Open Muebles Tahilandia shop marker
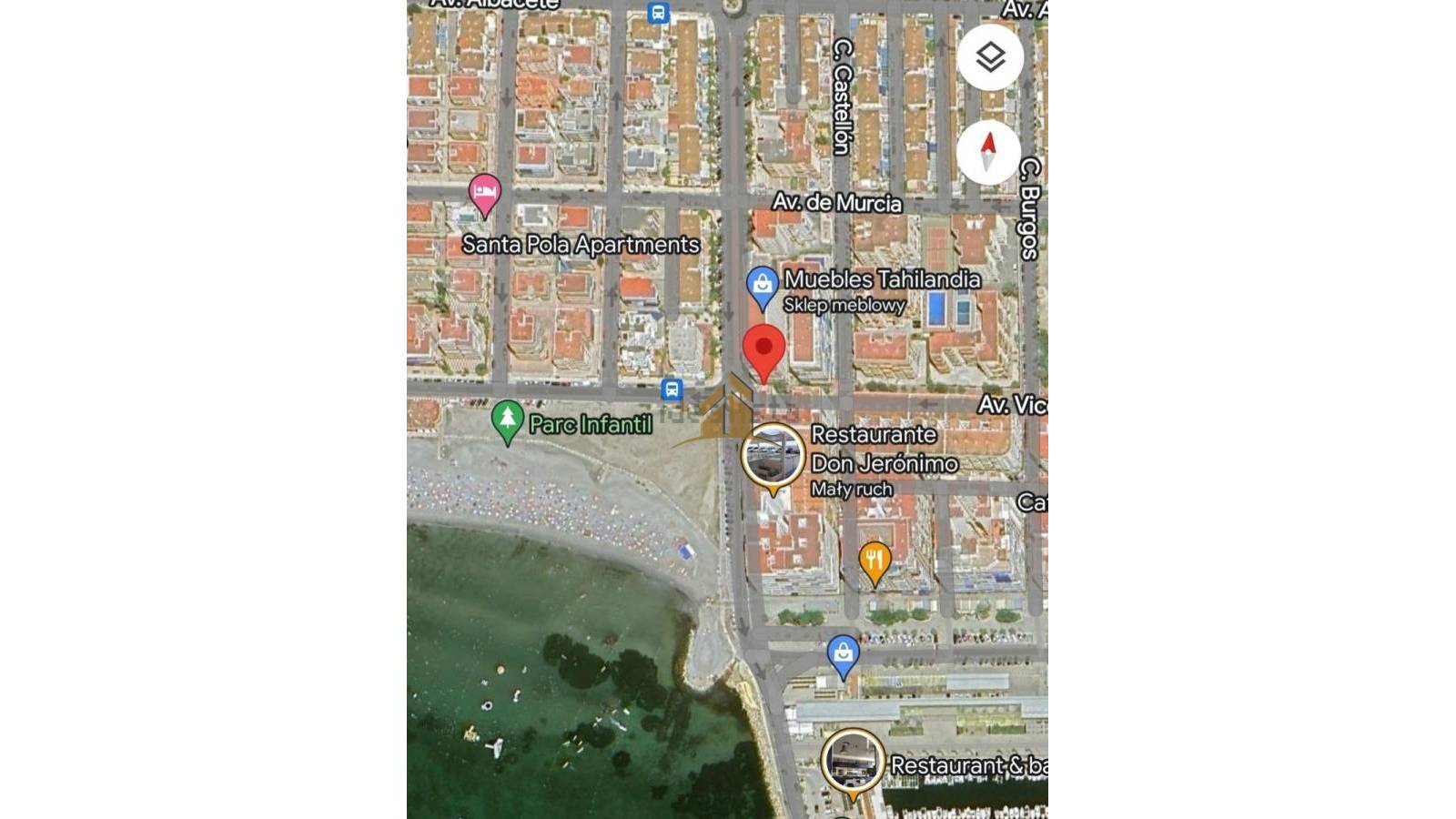Screen dimensions: 1456x819 click(x=763, y=286)
